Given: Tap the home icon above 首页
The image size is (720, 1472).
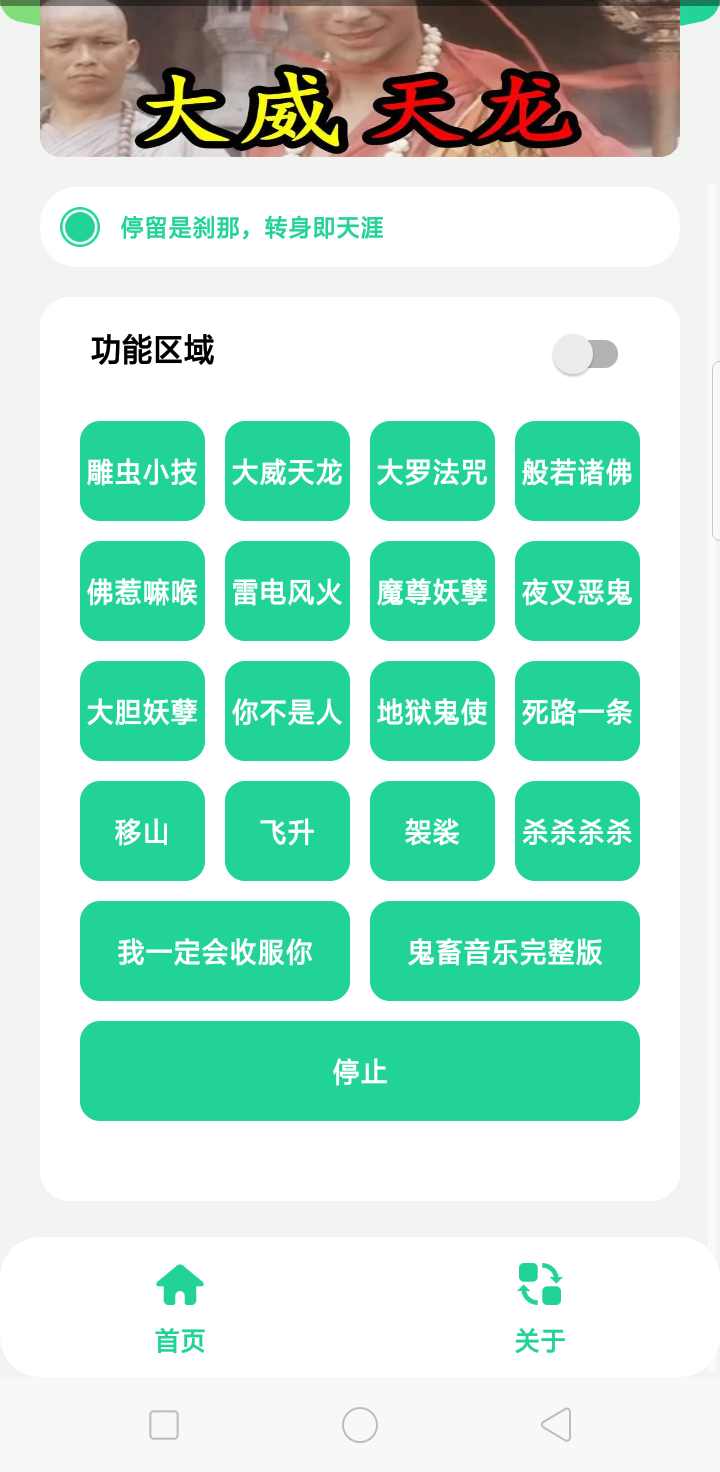Looking at the screenshot, I should point(179,1283).
